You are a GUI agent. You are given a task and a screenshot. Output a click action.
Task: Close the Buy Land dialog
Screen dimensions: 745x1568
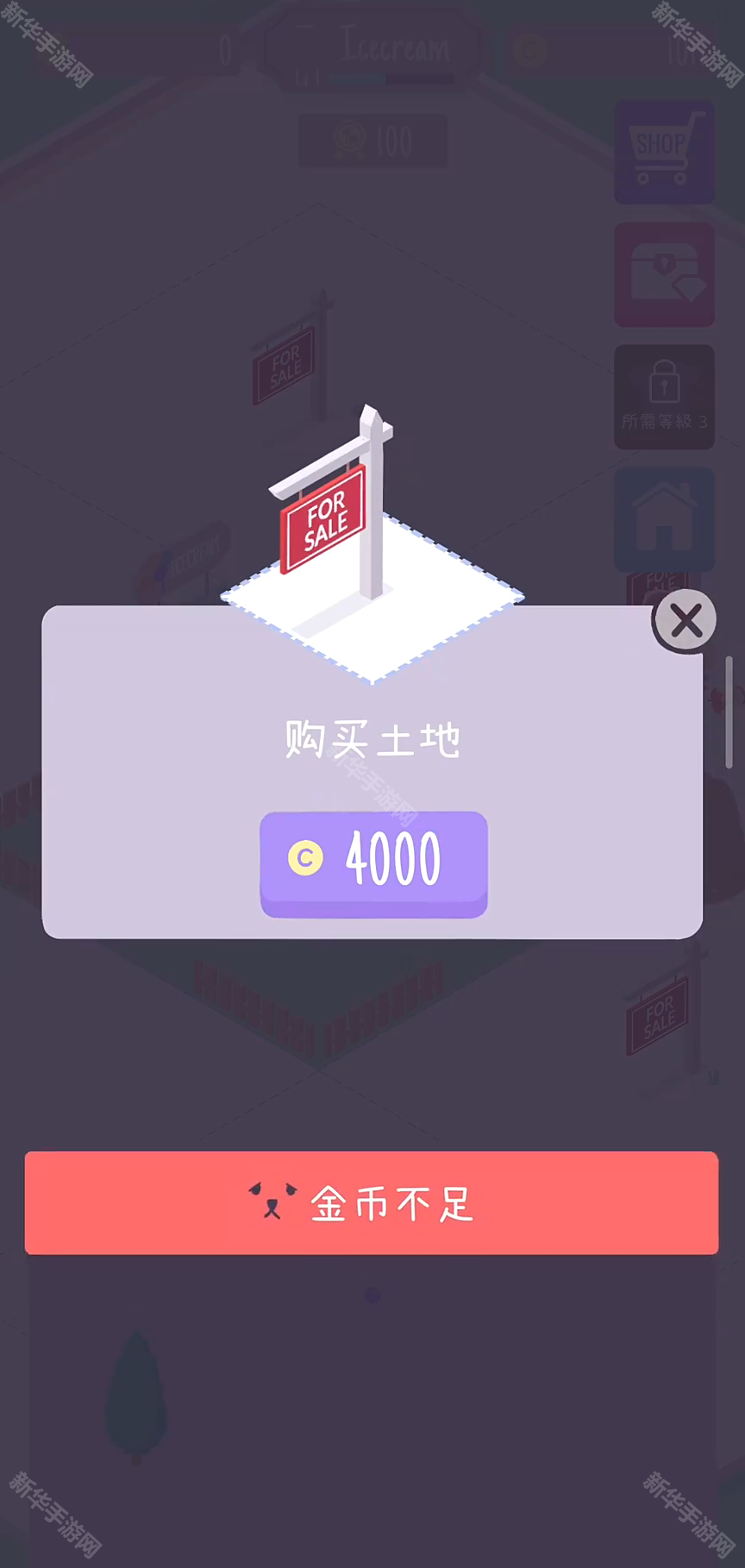coord(686,621)
